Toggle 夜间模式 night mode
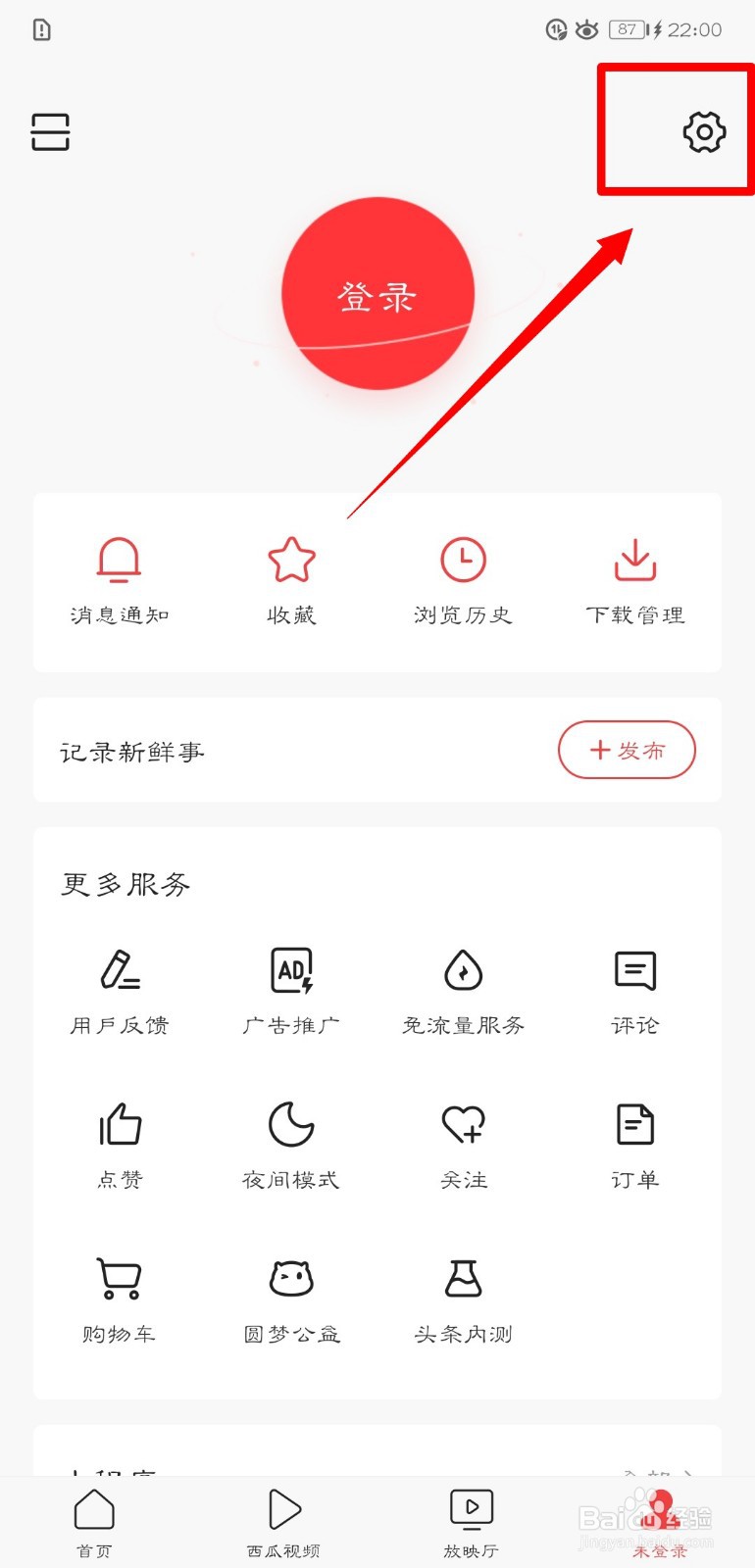This screenshot has width=755, height=1568. [291, 1147]
